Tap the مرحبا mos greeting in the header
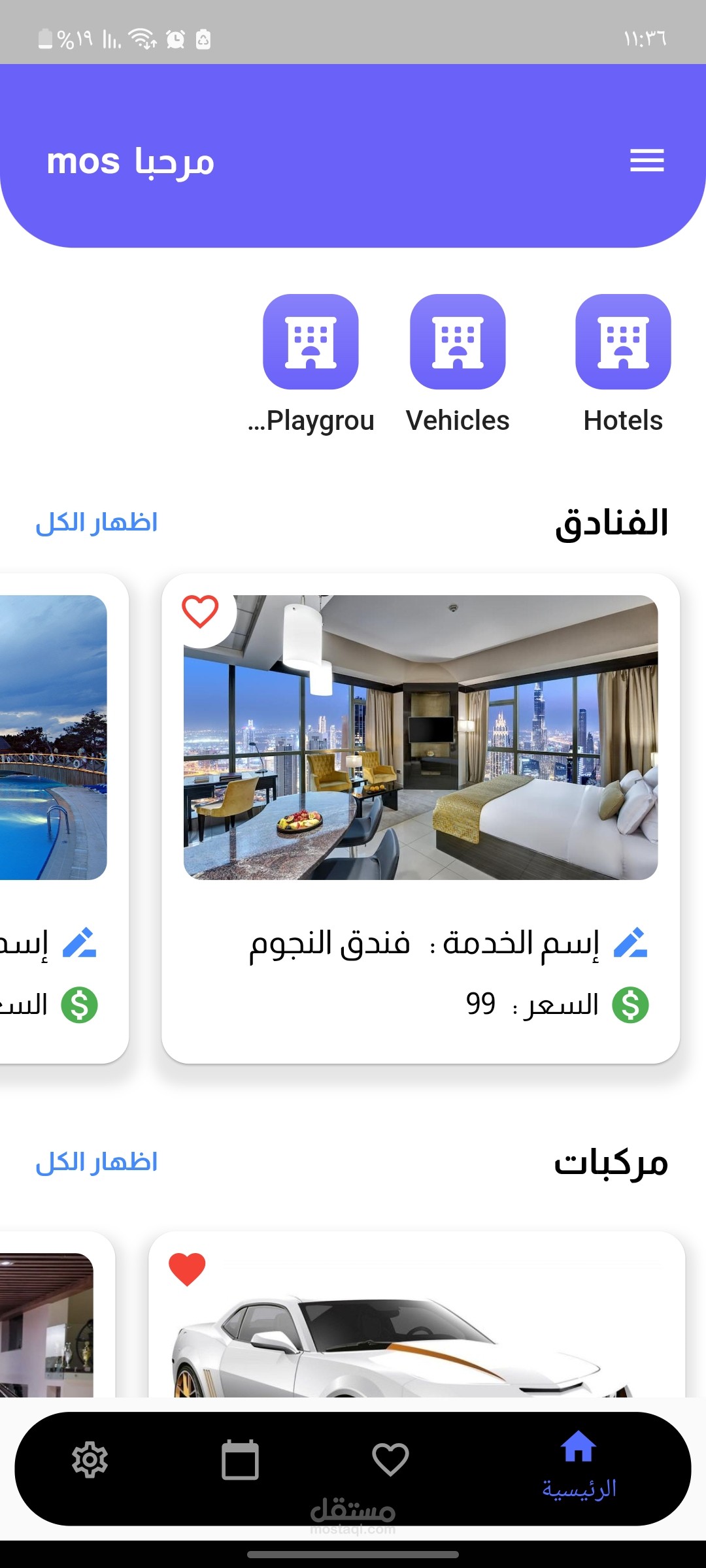This screenshot has height=1568, width=706. (x=129, y=161)
